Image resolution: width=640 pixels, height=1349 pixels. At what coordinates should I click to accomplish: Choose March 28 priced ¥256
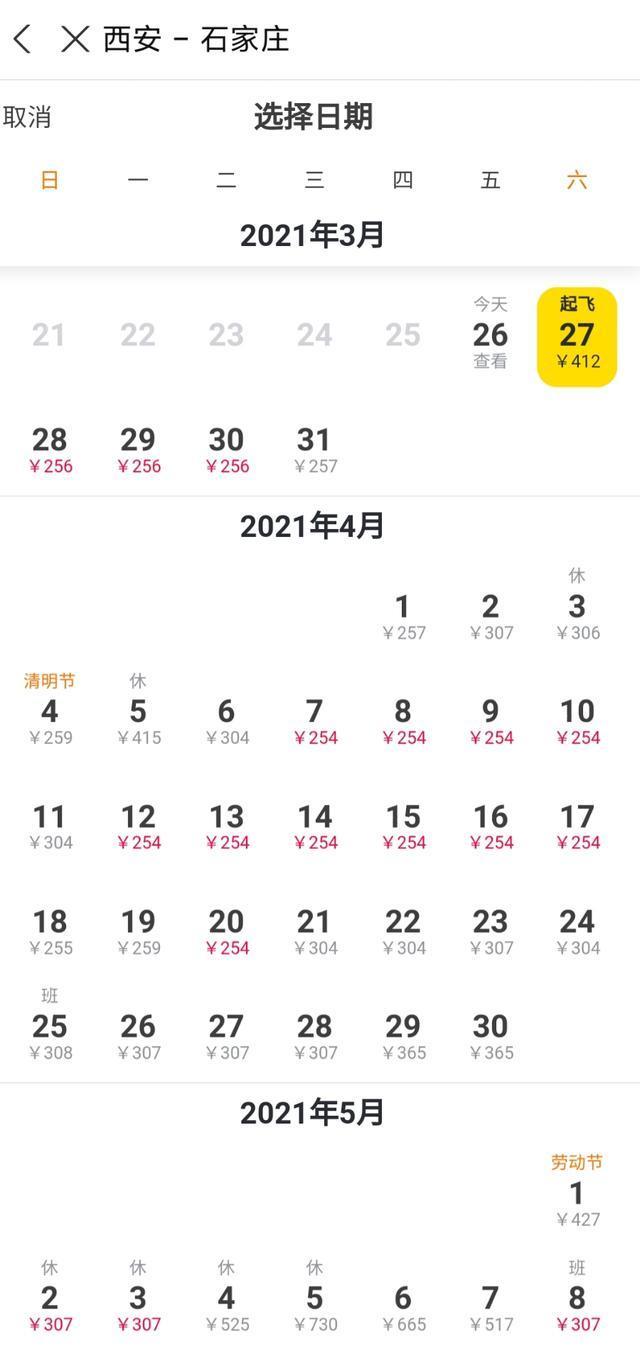[x=50, y=448]
